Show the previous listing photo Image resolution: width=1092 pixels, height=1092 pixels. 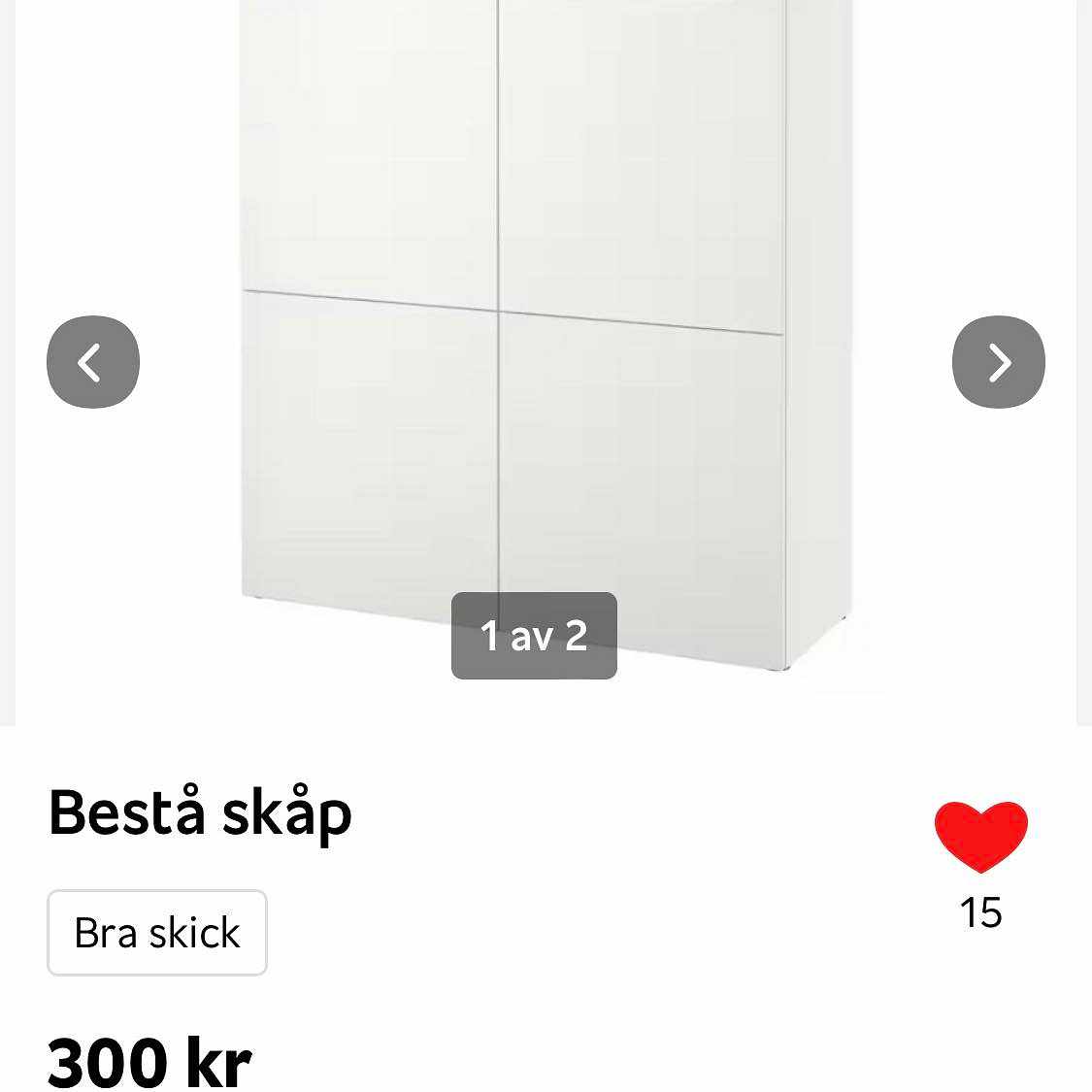(x=93, y=362)
